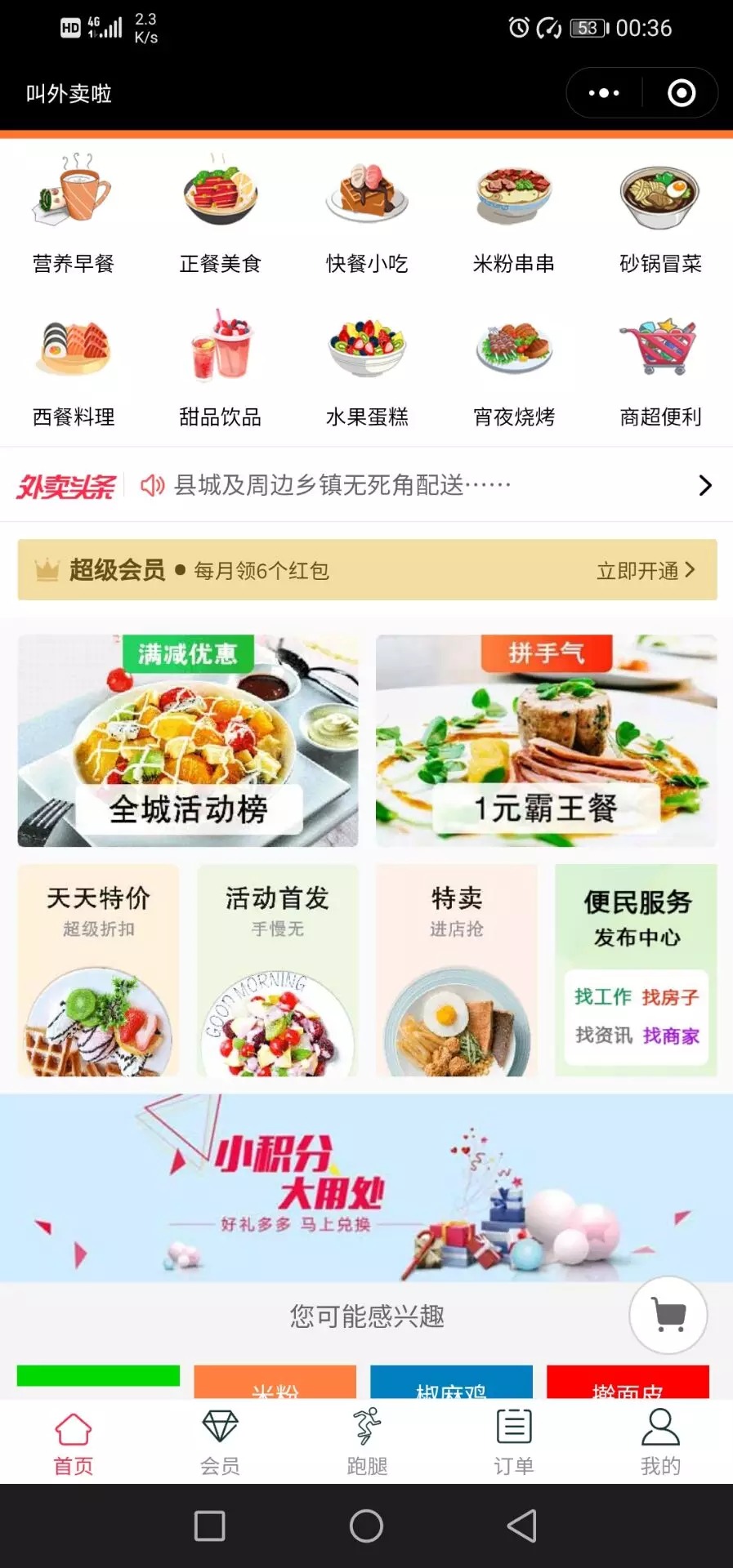The image size is (733, 1568).
Task: Tap the 水果蛋糕 fruit cake icon
Action: pos(366,350)
